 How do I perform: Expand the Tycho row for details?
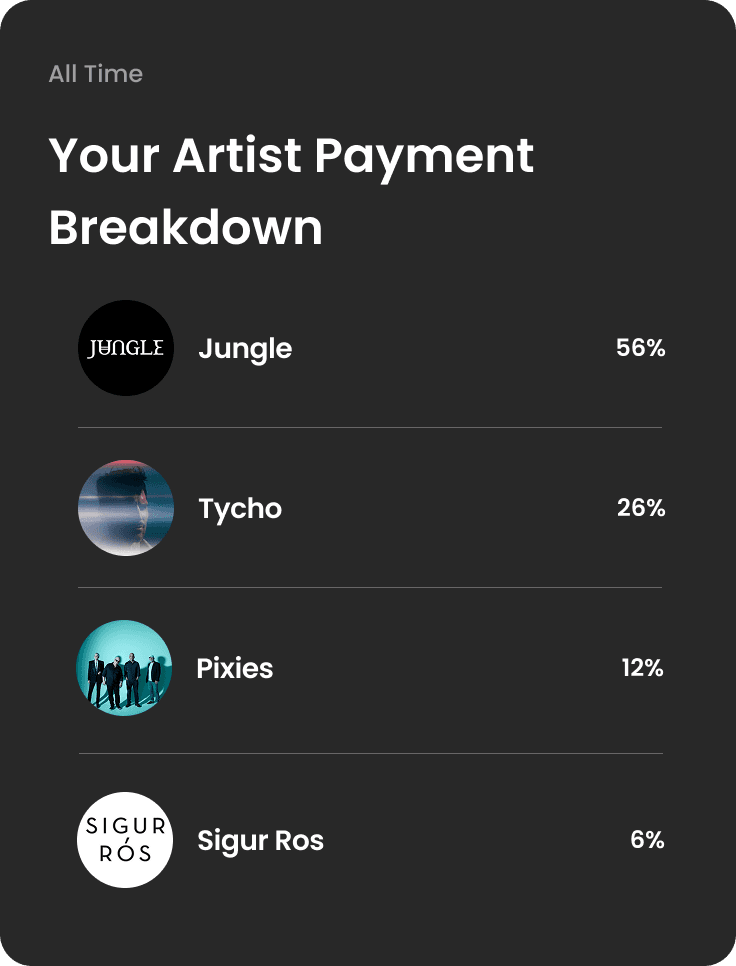pos(370,508)
